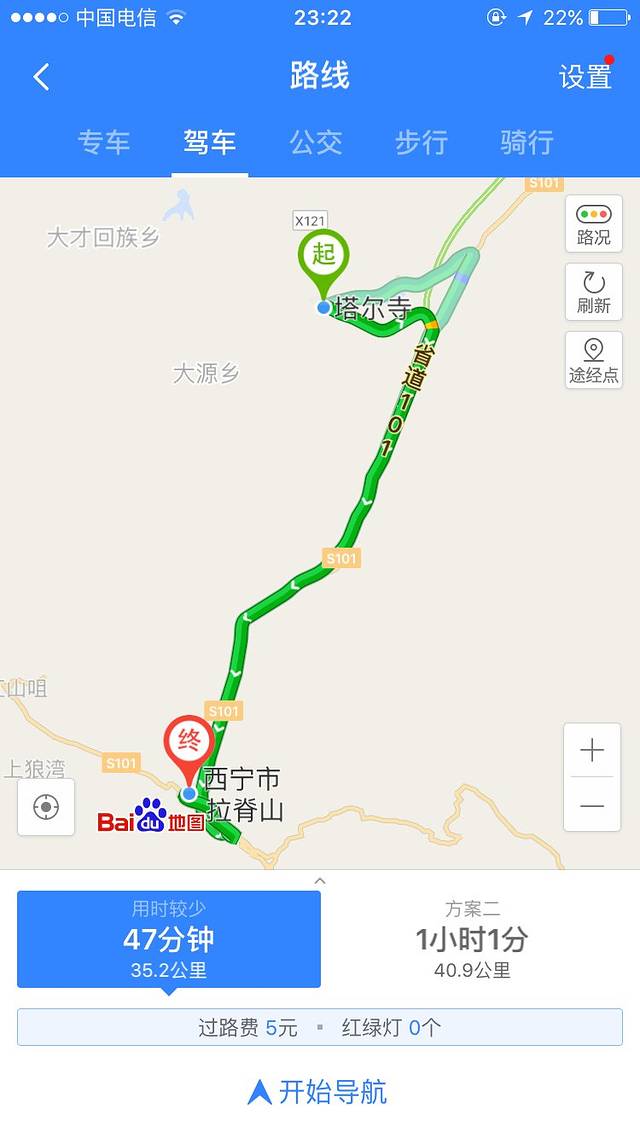Tap the 起 start marker at 塔尔寺
This screenshot has width=640, height=1138.
click(323, 256)
